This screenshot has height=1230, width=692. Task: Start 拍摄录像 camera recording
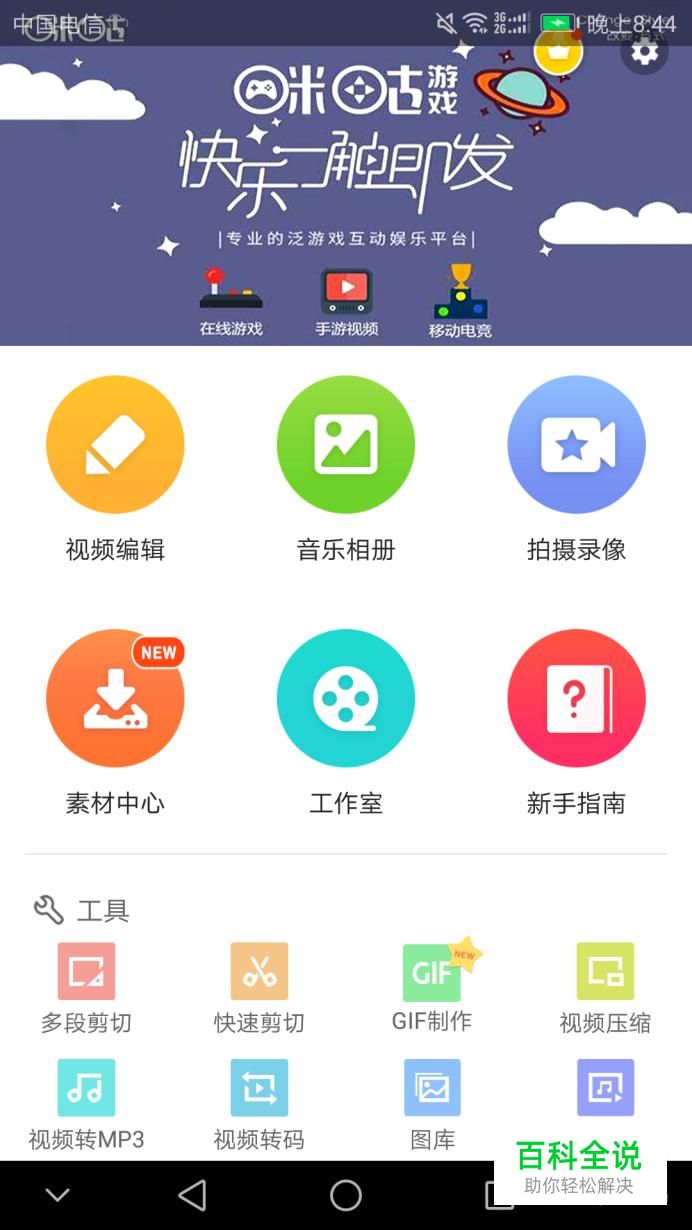576,445
